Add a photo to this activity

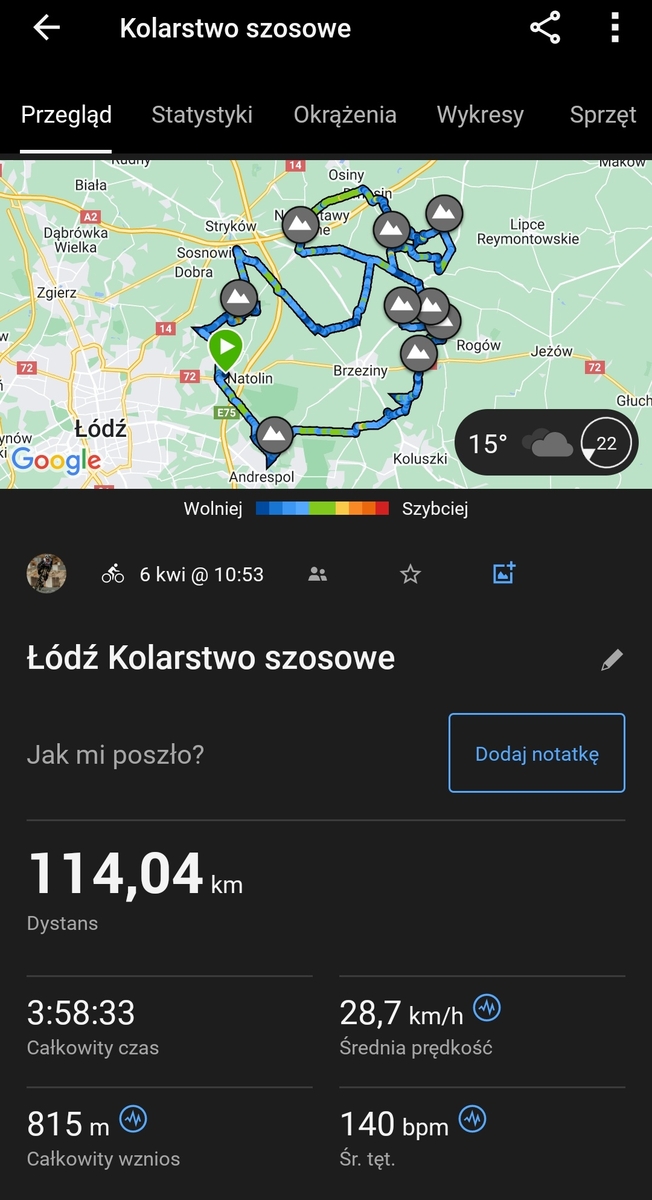click(504, 573)
